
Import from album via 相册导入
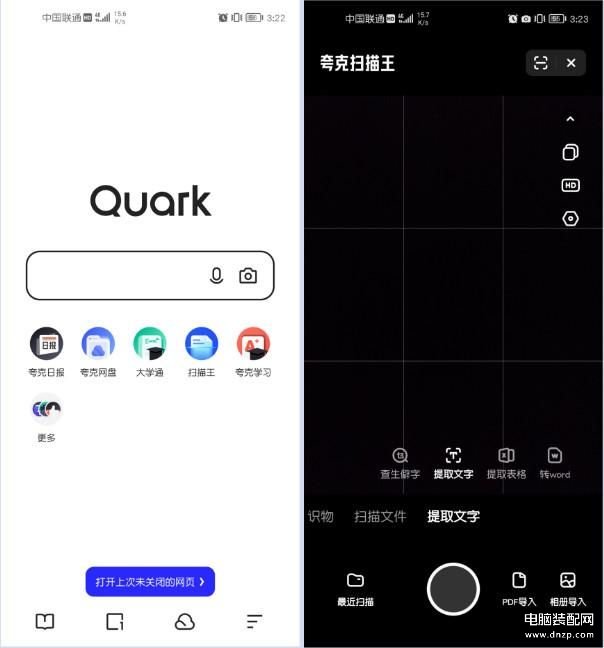[x=568, y=587]
